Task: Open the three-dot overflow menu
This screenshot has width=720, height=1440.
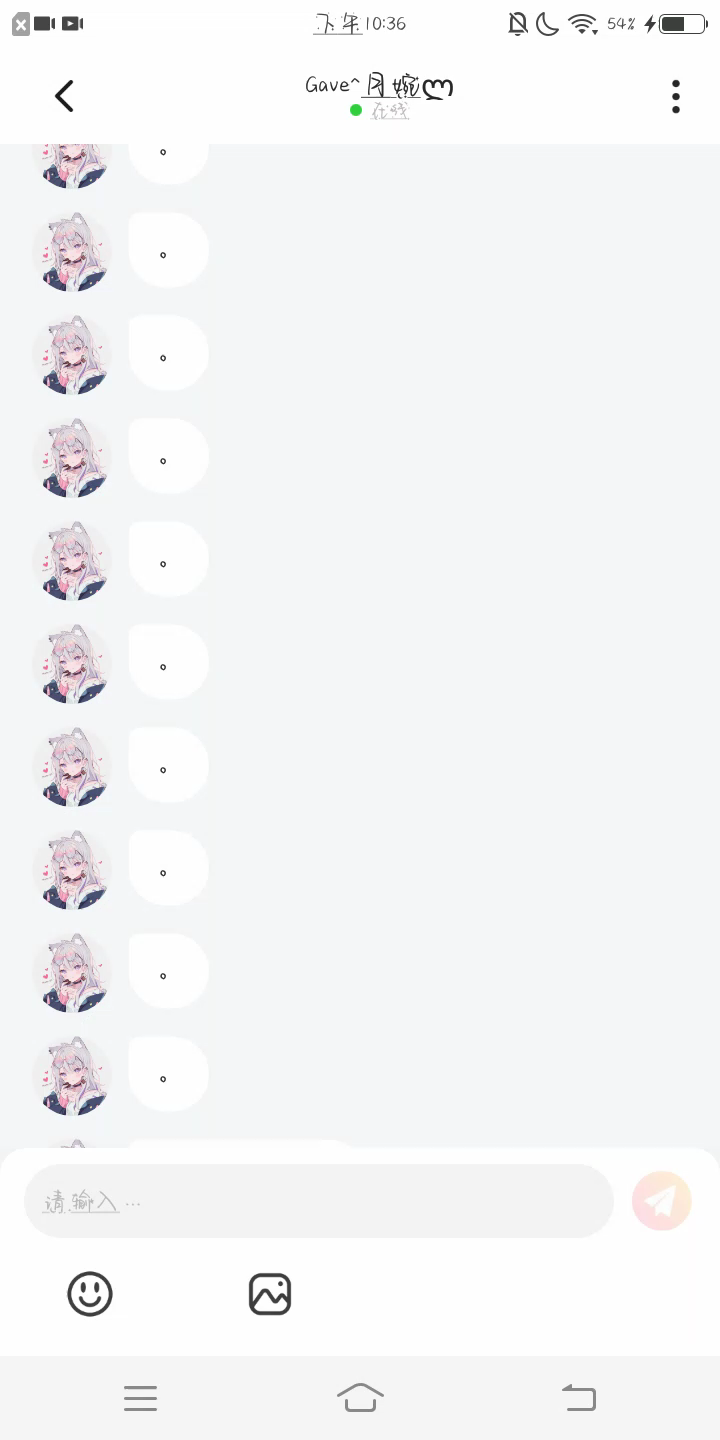Action: click(x=676, y=96)
